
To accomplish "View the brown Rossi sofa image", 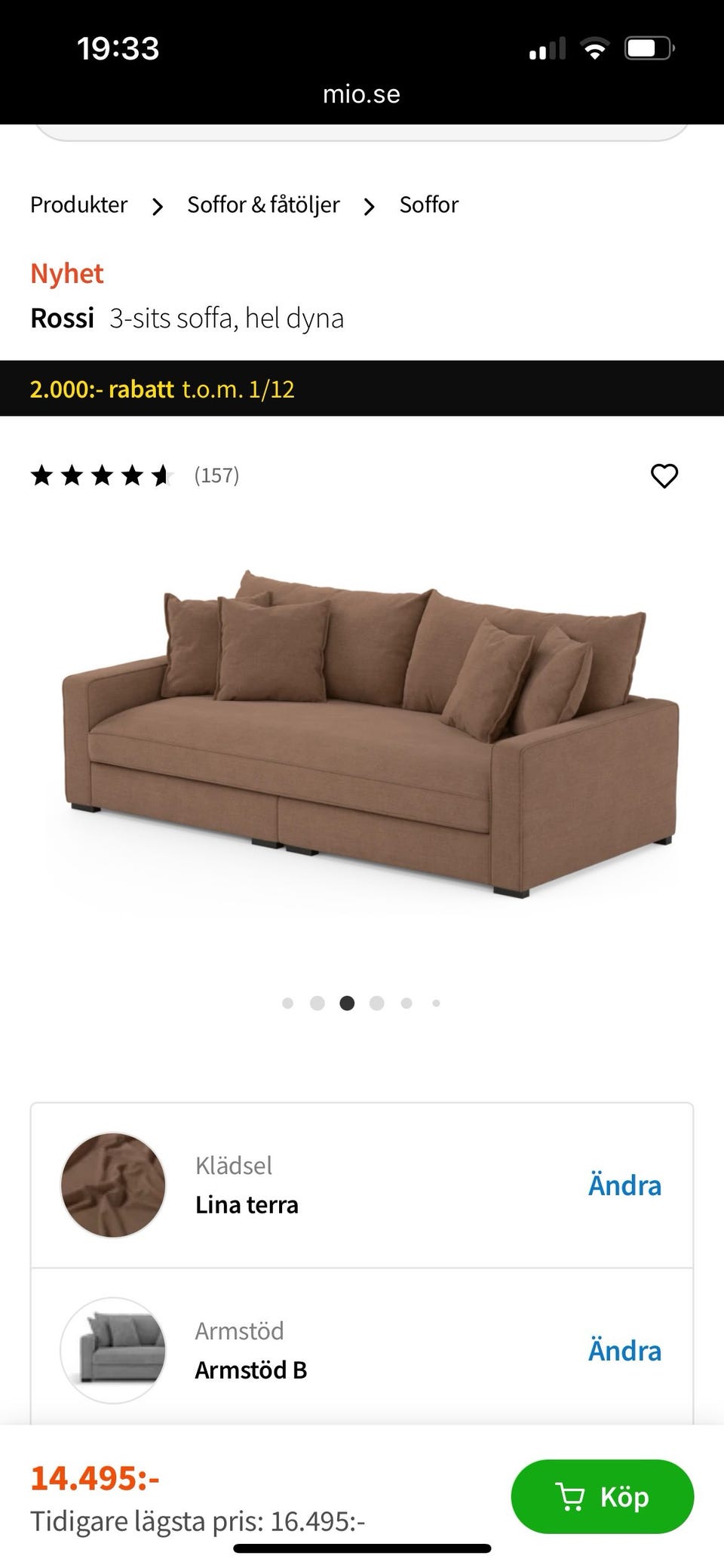I will click(x=370, y=732).
